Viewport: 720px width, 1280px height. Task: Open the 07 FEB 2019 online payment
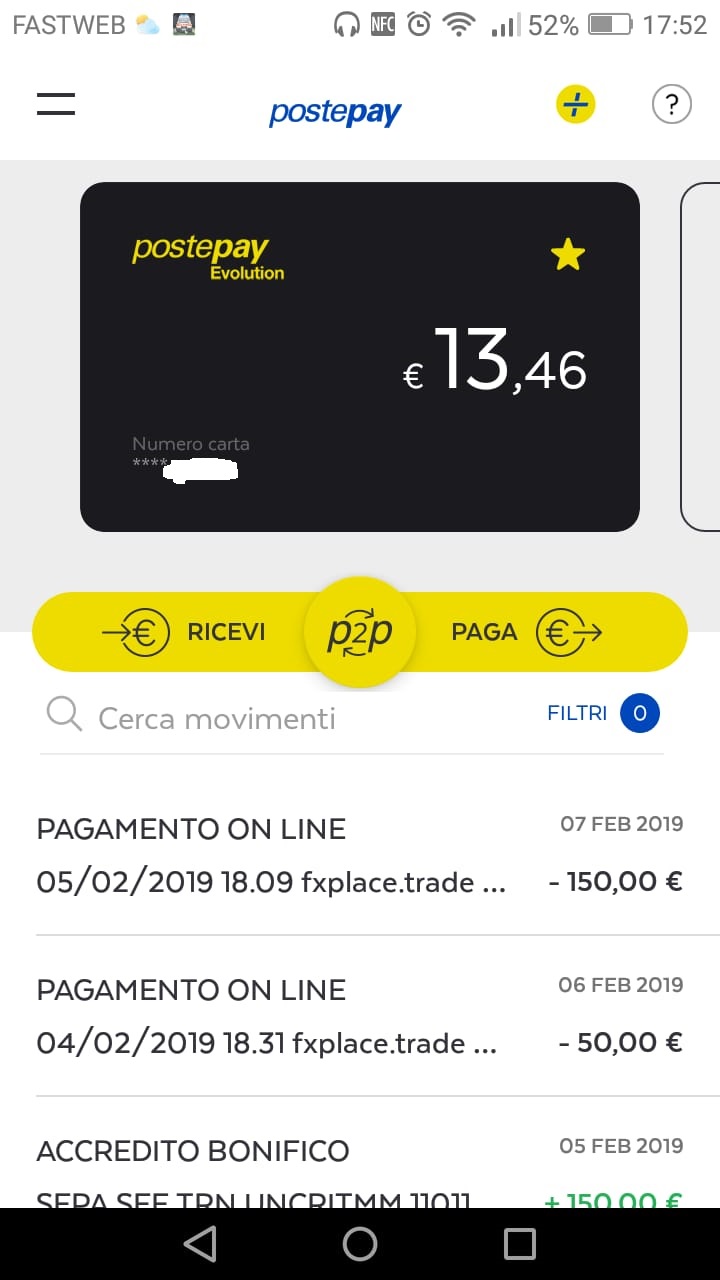pyautogui.click(x=360, y=856)
